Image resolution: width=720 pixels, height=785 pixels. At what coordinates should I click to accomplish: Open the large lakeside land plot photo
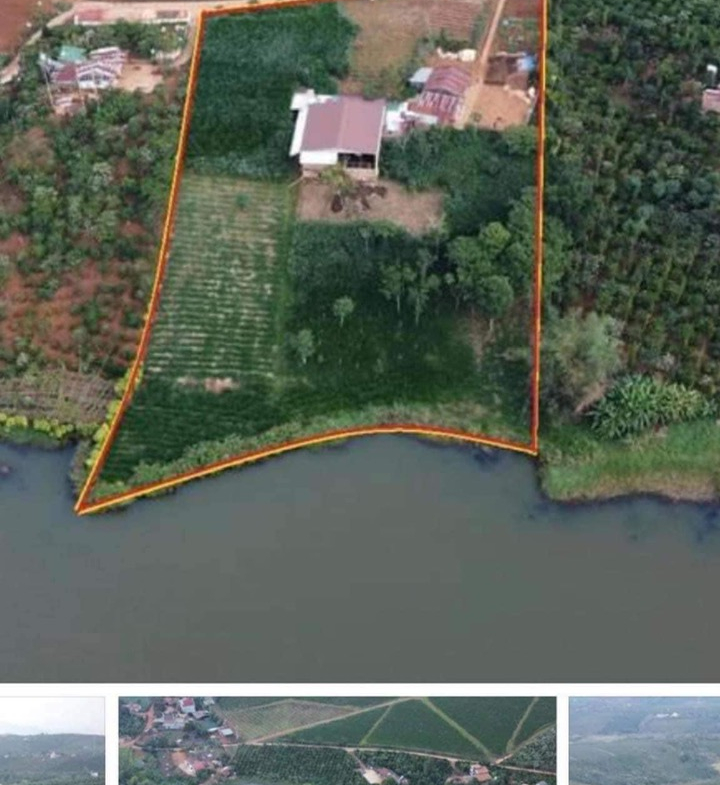pyautogui.click(x=360, y=340)
